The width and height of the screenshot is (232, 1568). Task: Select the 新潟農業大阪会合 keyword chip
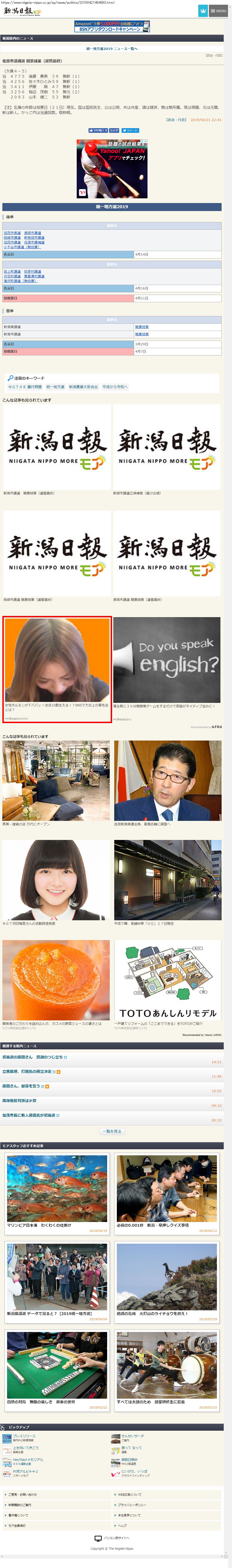83,387
